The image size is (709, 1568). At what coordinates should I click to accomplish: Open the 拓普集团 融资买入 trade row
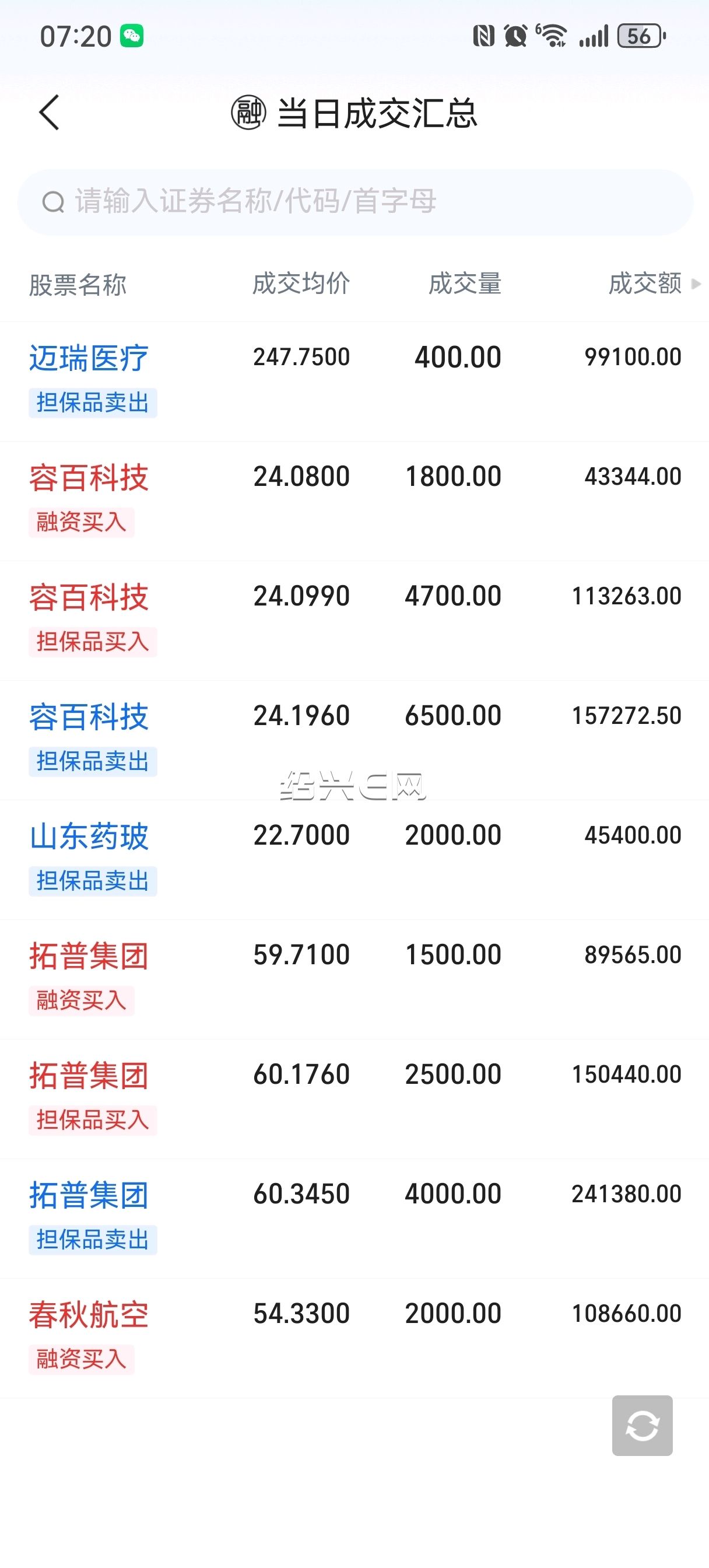click(x=354, y=978)
